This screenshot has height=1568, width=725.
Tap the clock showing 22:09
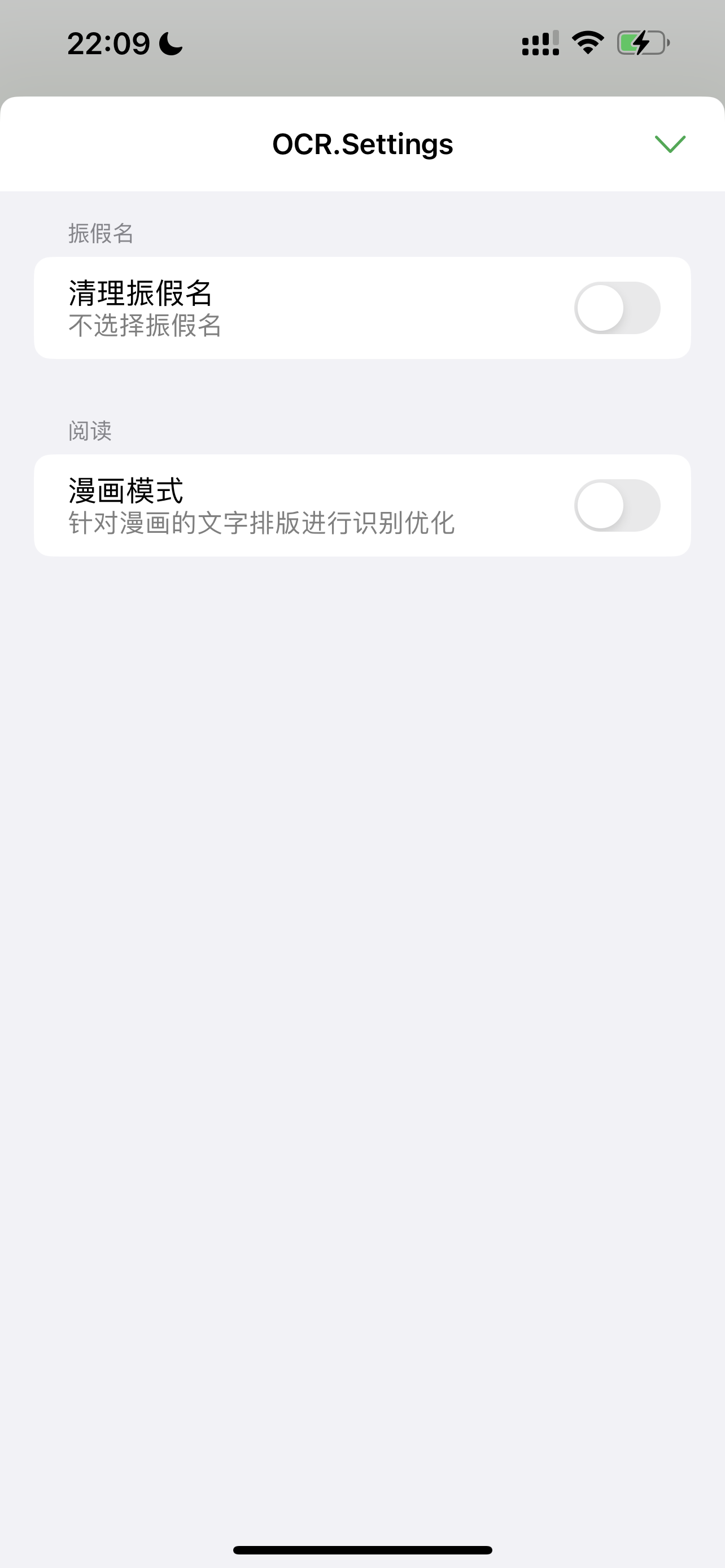tap(110, 43)
